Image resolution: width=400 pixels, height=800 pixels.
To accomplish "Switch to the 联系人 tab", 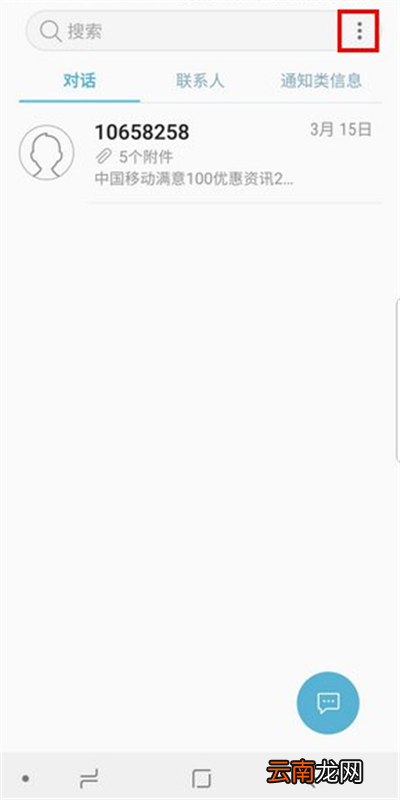I will [x=200, y=81].
